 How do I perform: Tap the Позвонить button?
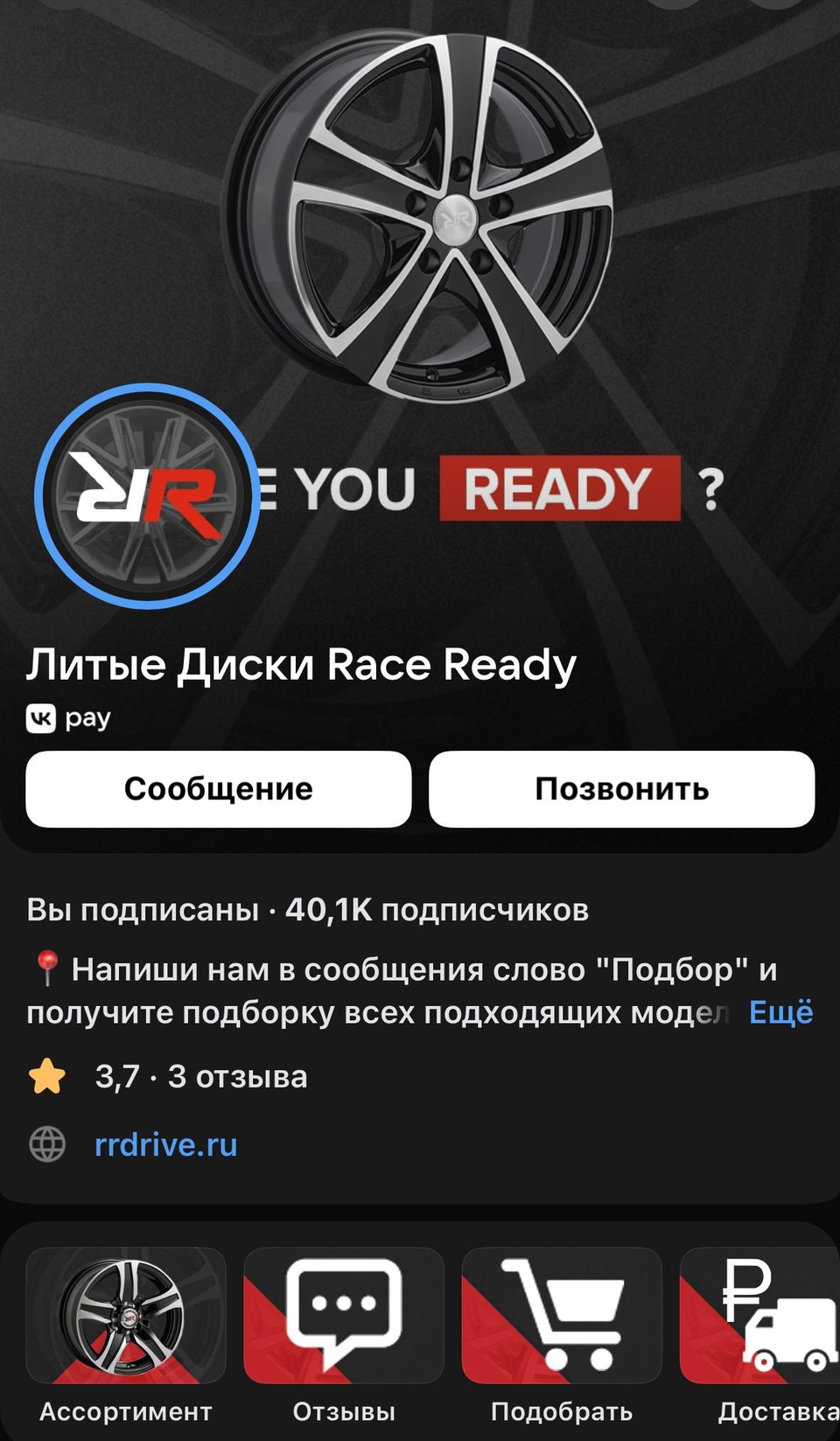[621, 788]
